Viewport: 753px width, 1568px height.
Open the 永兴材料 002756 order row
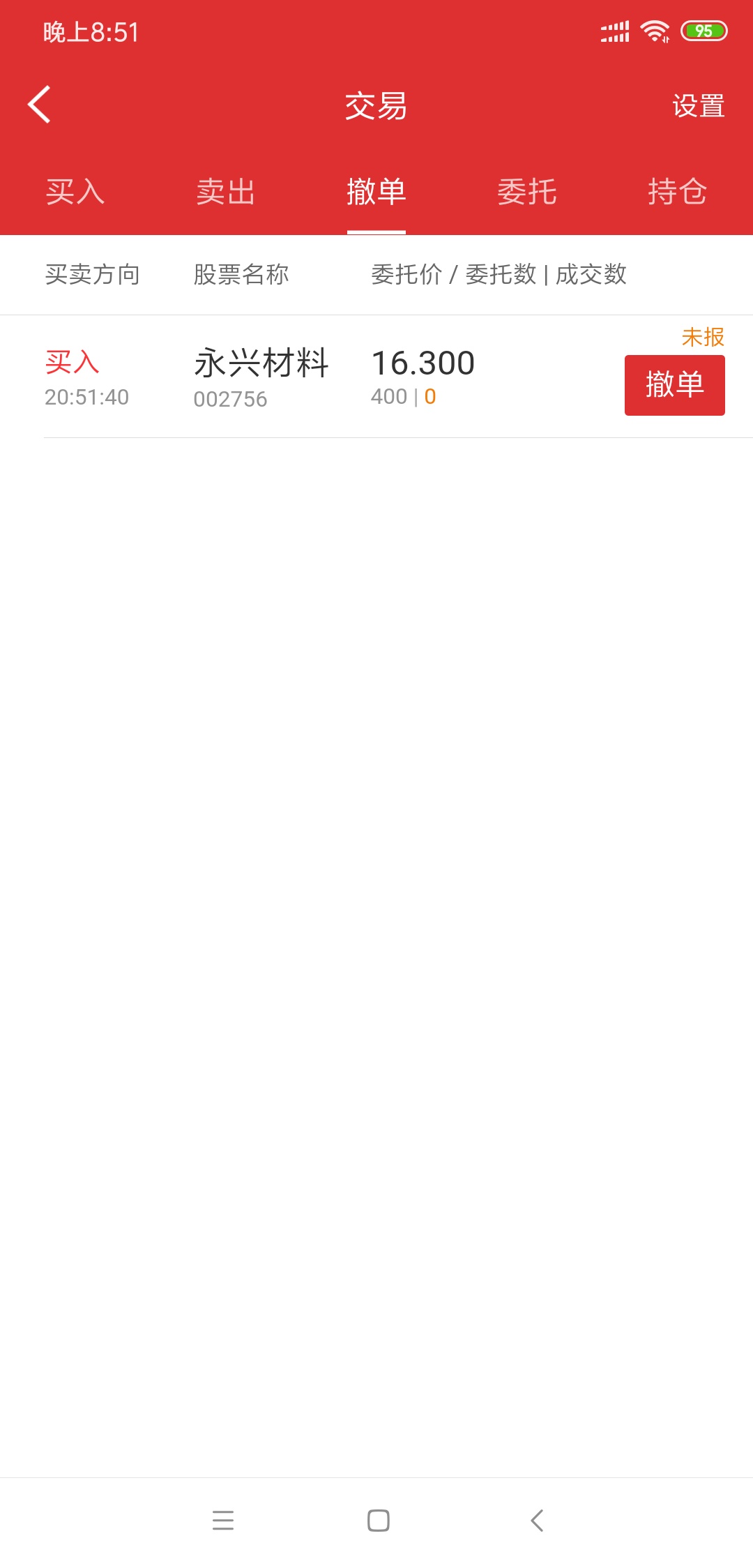(x=376, y=377)
